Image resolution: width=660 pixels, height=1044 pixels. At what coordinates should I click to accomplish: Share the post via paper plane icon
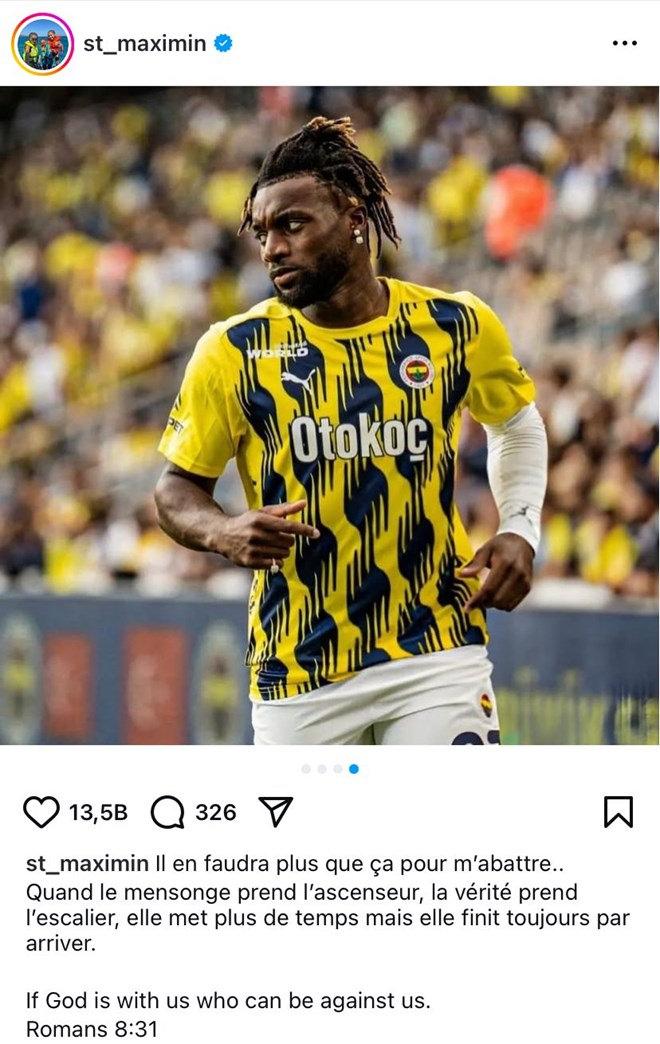tap(275, 812)
